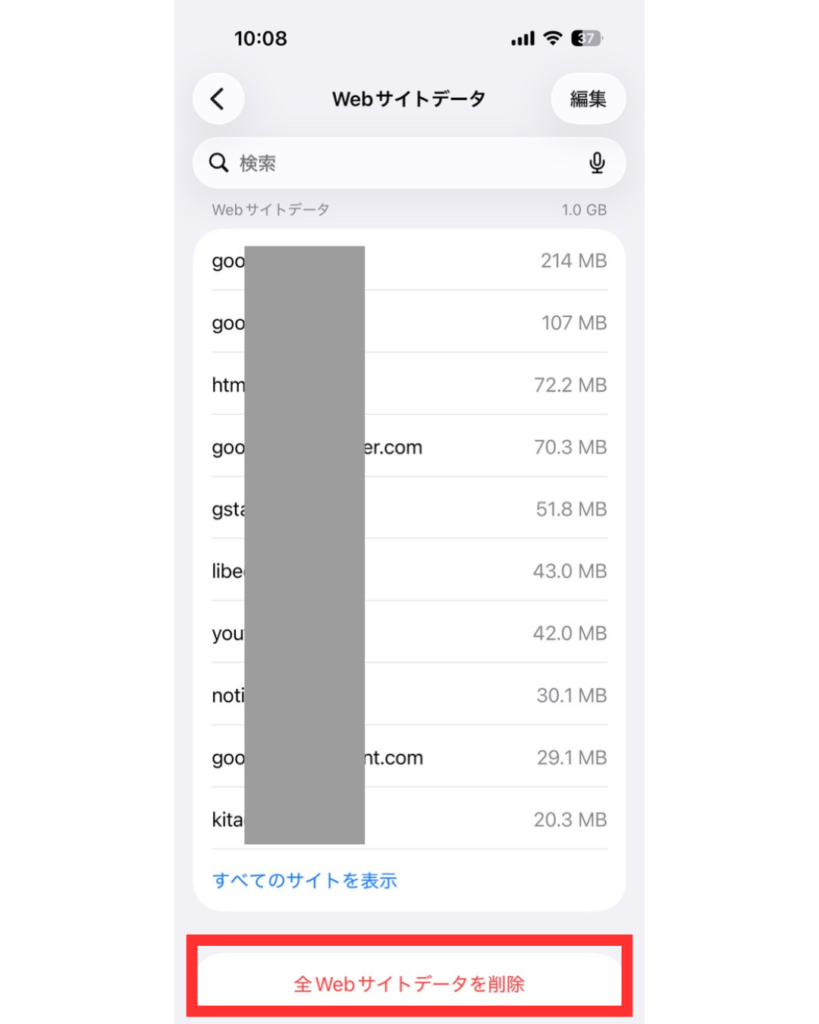Screen dimensions: 819x1024
Task: Go back from Webサイトデータ screen
Action: (218, 99)
